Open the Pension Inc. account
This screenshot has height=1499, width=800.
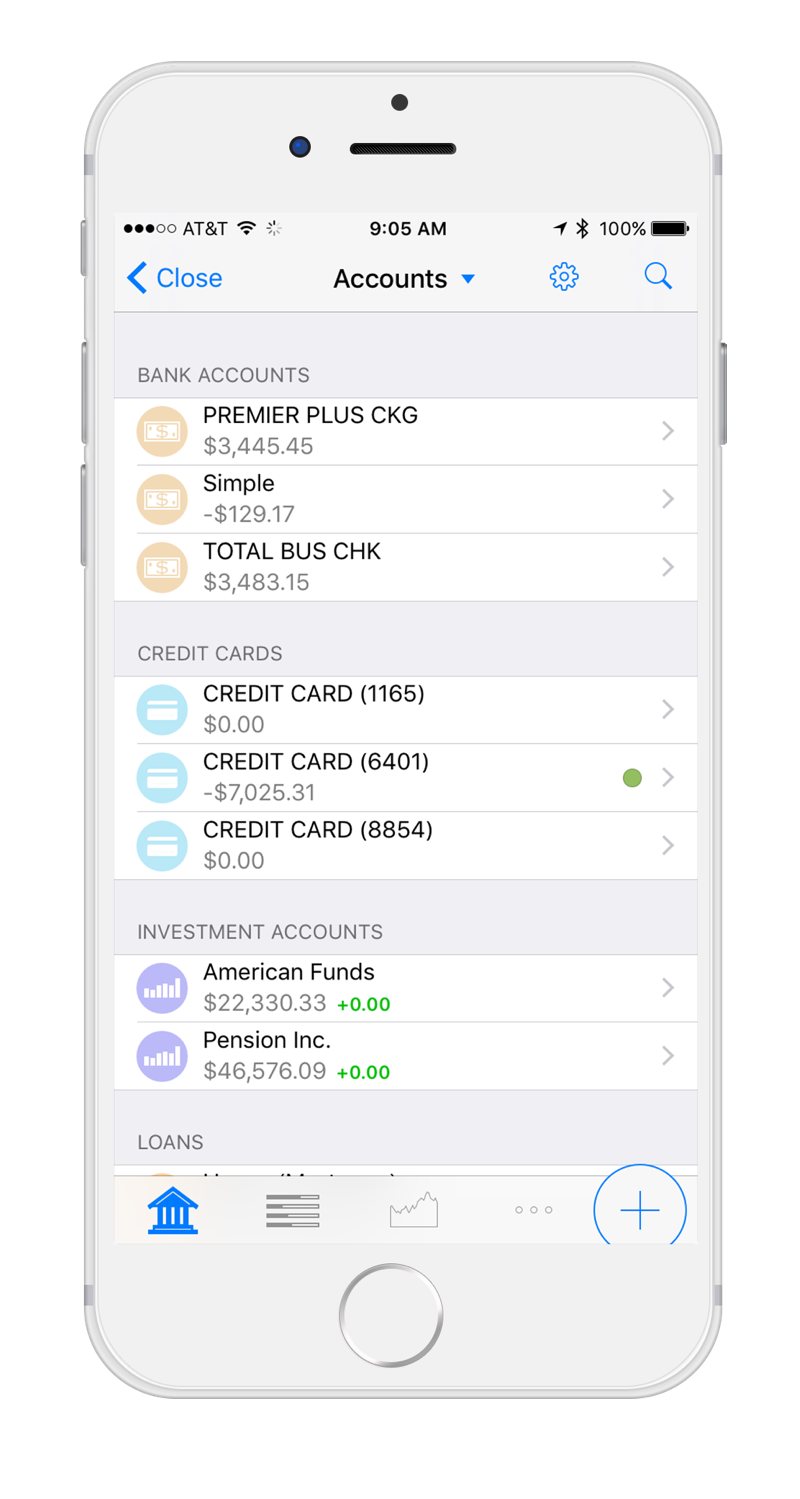point(406,1055)
